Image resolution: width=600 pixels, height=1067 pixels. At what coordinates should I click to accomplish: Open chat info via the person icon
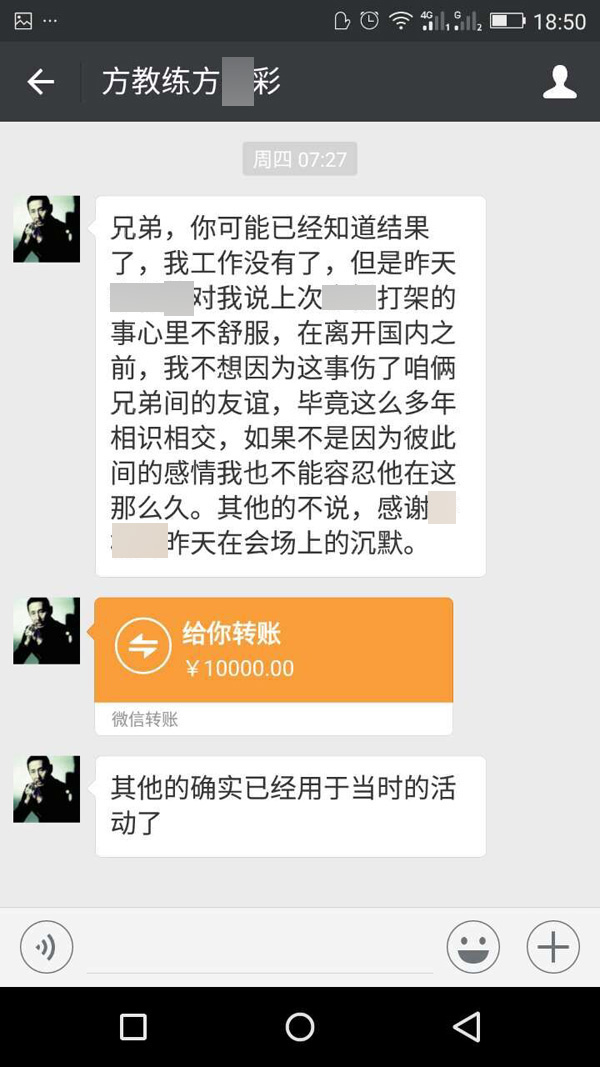[559, 82]
